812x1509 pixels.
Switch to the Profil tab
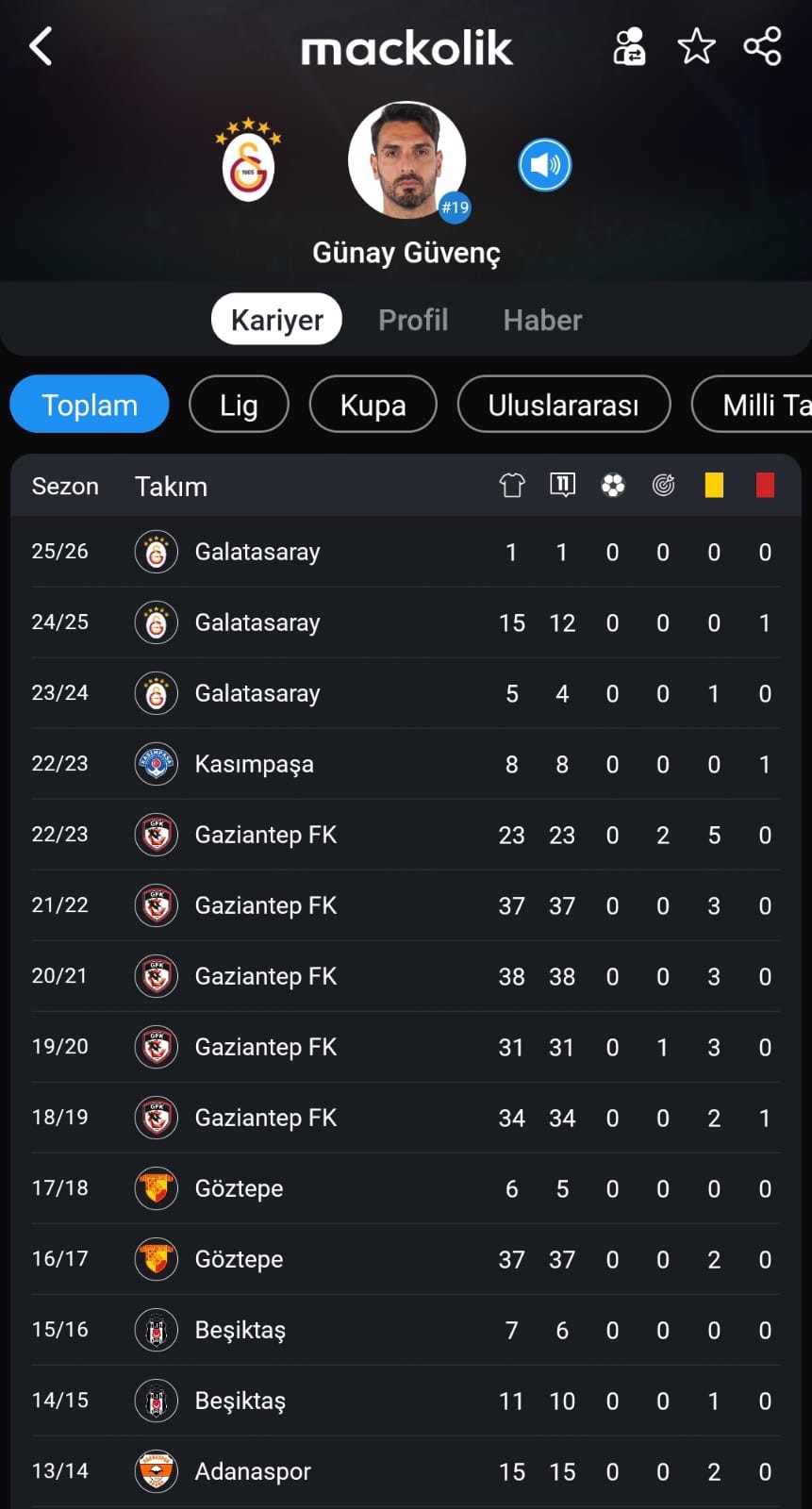click(x=413, y=320)
